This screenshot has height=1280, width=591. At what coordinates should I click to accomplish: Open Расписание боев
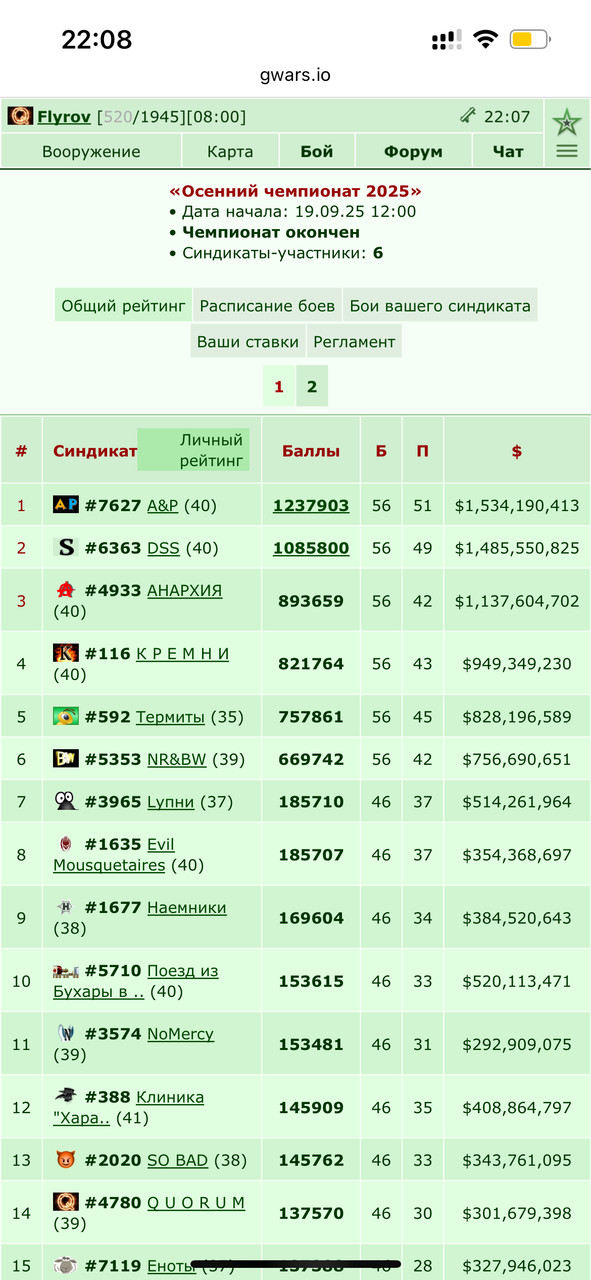tap(267, 306)
